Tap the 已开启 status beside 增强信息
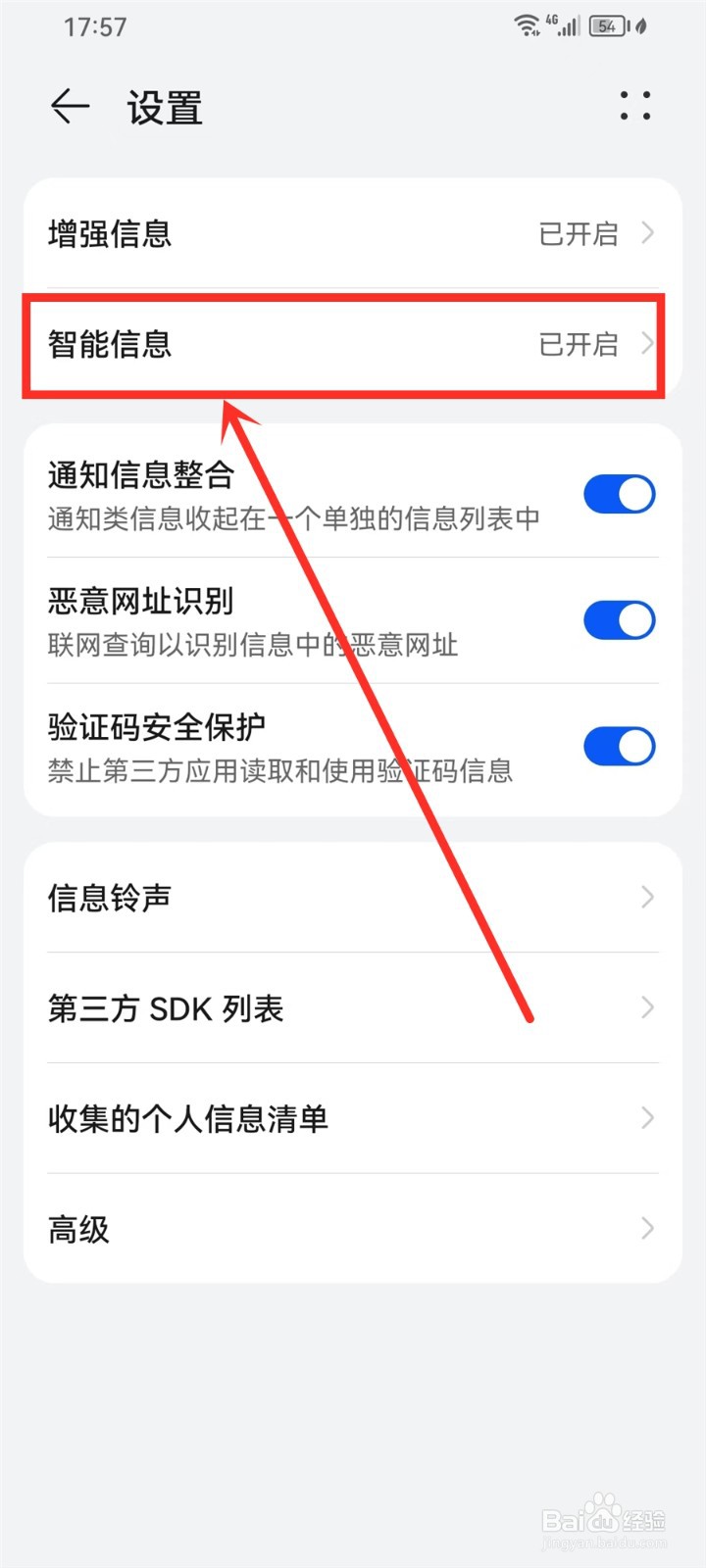Viewport: 706px width, 1568px height. point(580,233)
